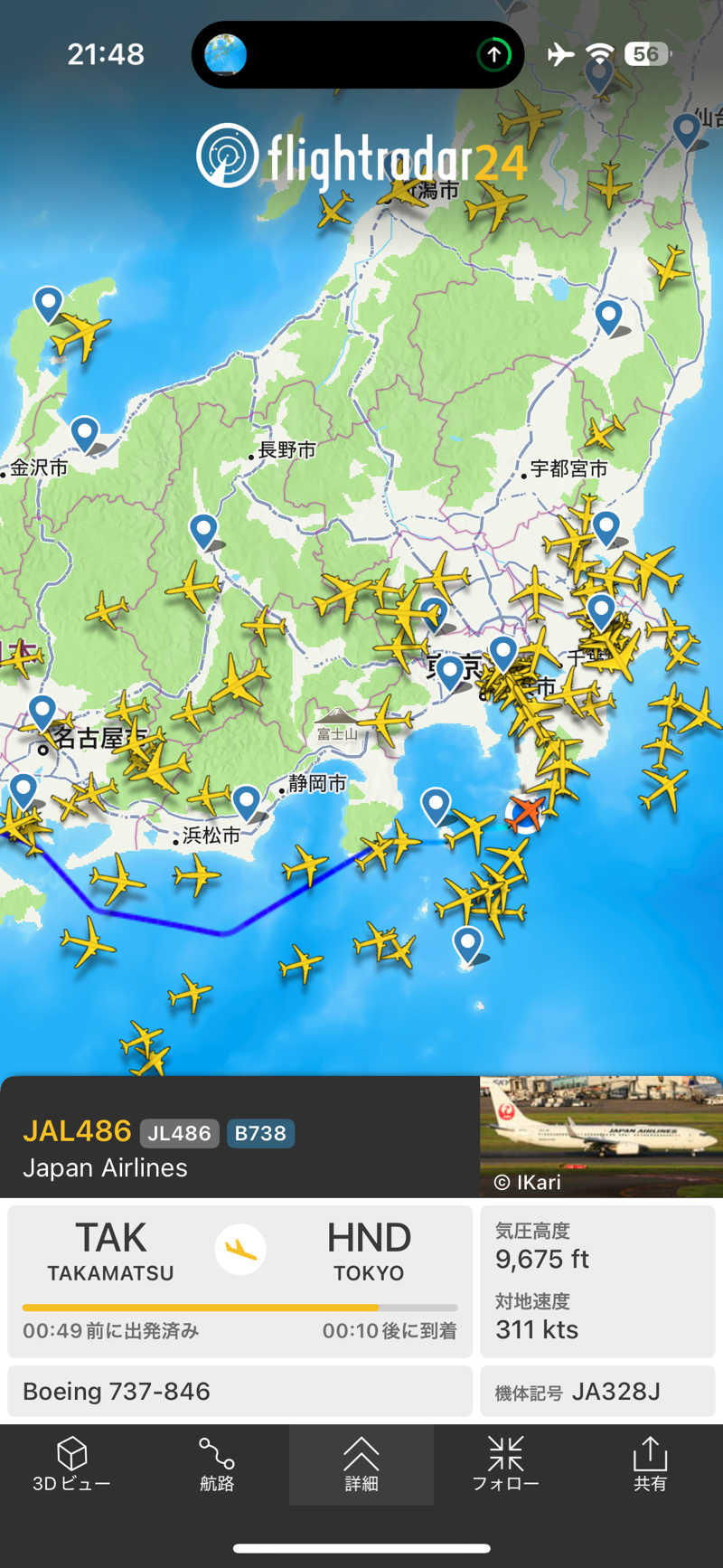
Task: Open the TAK to HND route card
Action: pos(239,1280)
